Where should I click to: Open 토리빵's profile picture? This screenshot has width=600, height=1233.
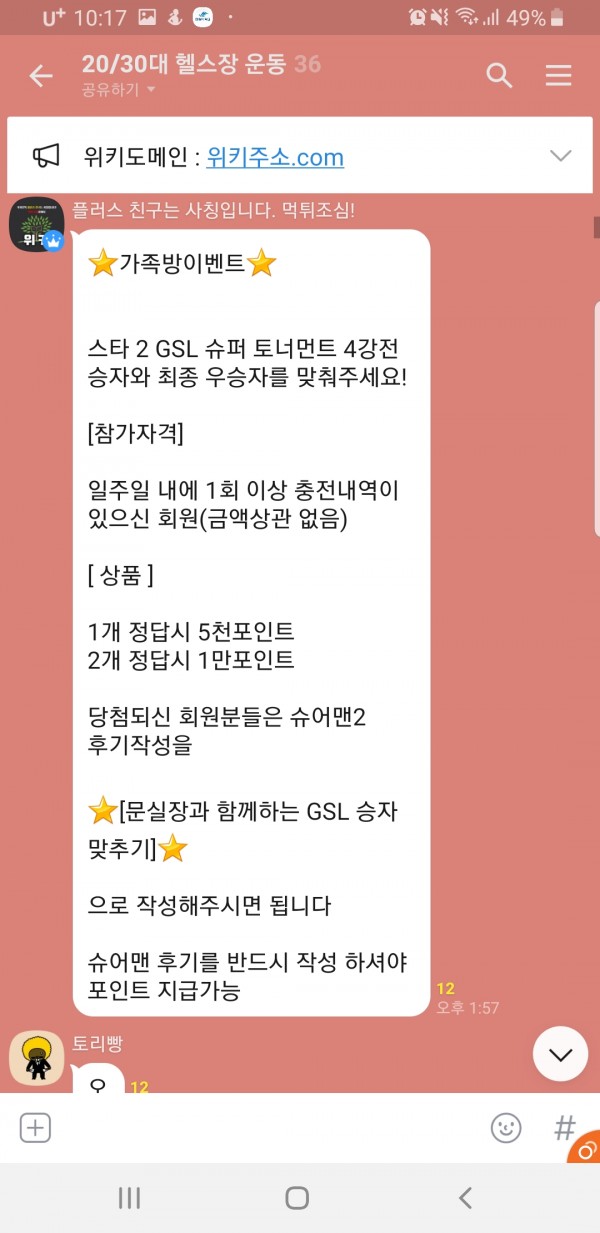click(37, 1058)
